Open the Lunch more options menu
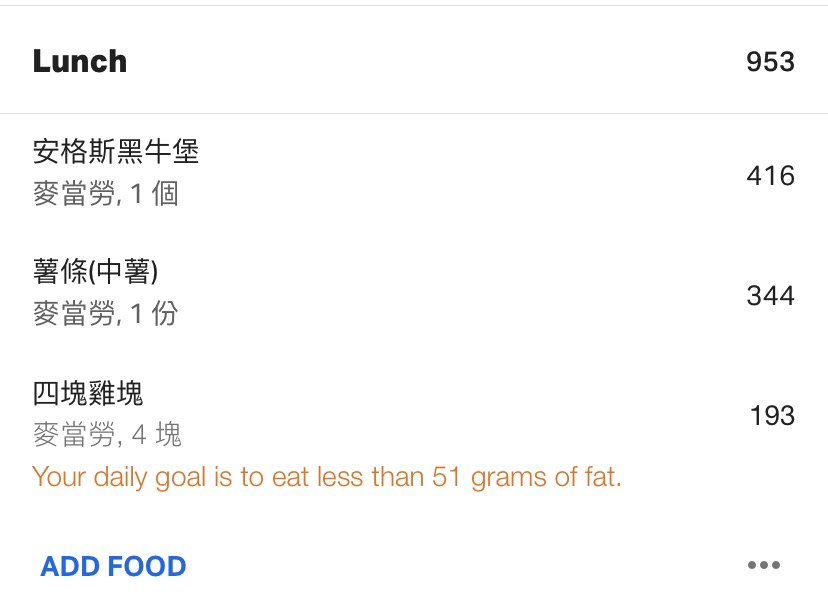 click(x=763, y=566)
